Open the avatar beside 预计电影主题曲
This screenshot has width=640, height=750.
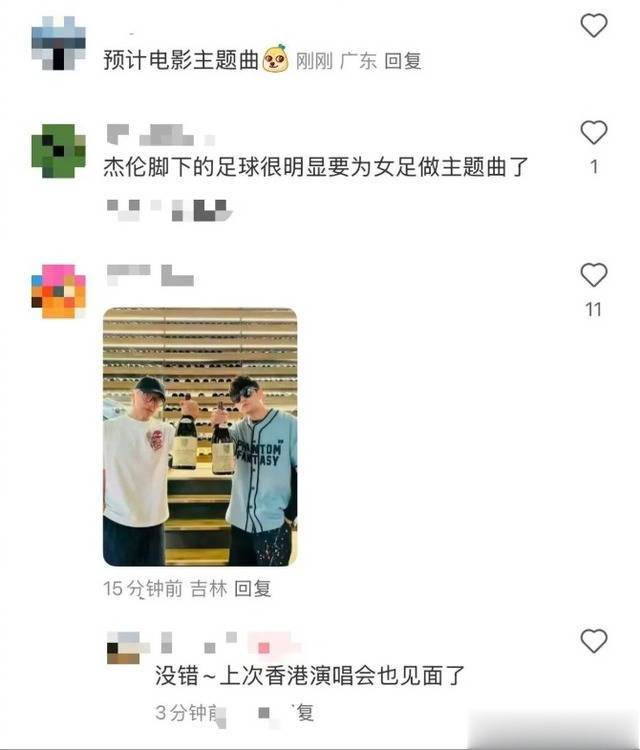pos(58,42)
